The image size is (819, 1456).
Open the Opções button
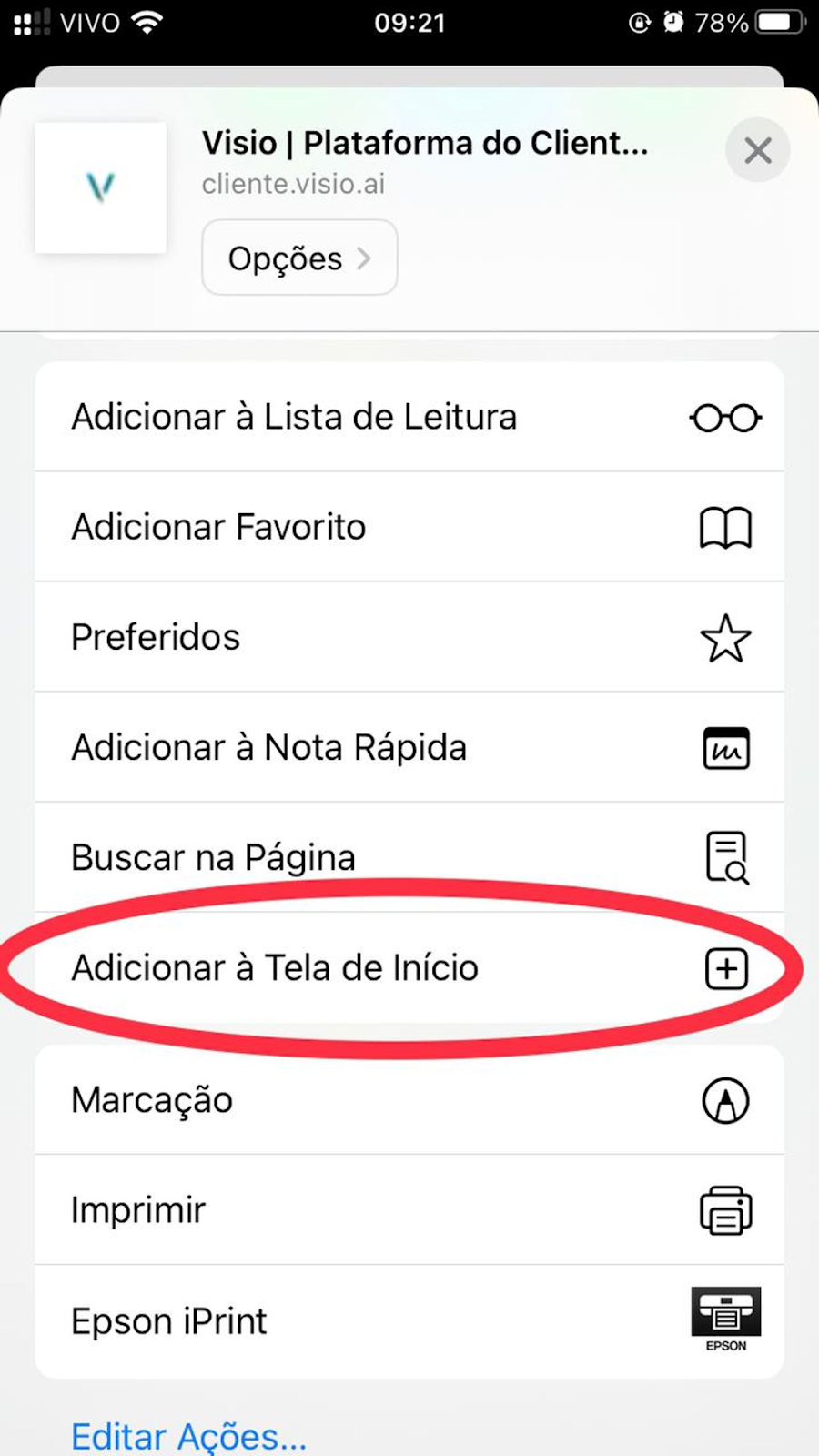(299, 258)
